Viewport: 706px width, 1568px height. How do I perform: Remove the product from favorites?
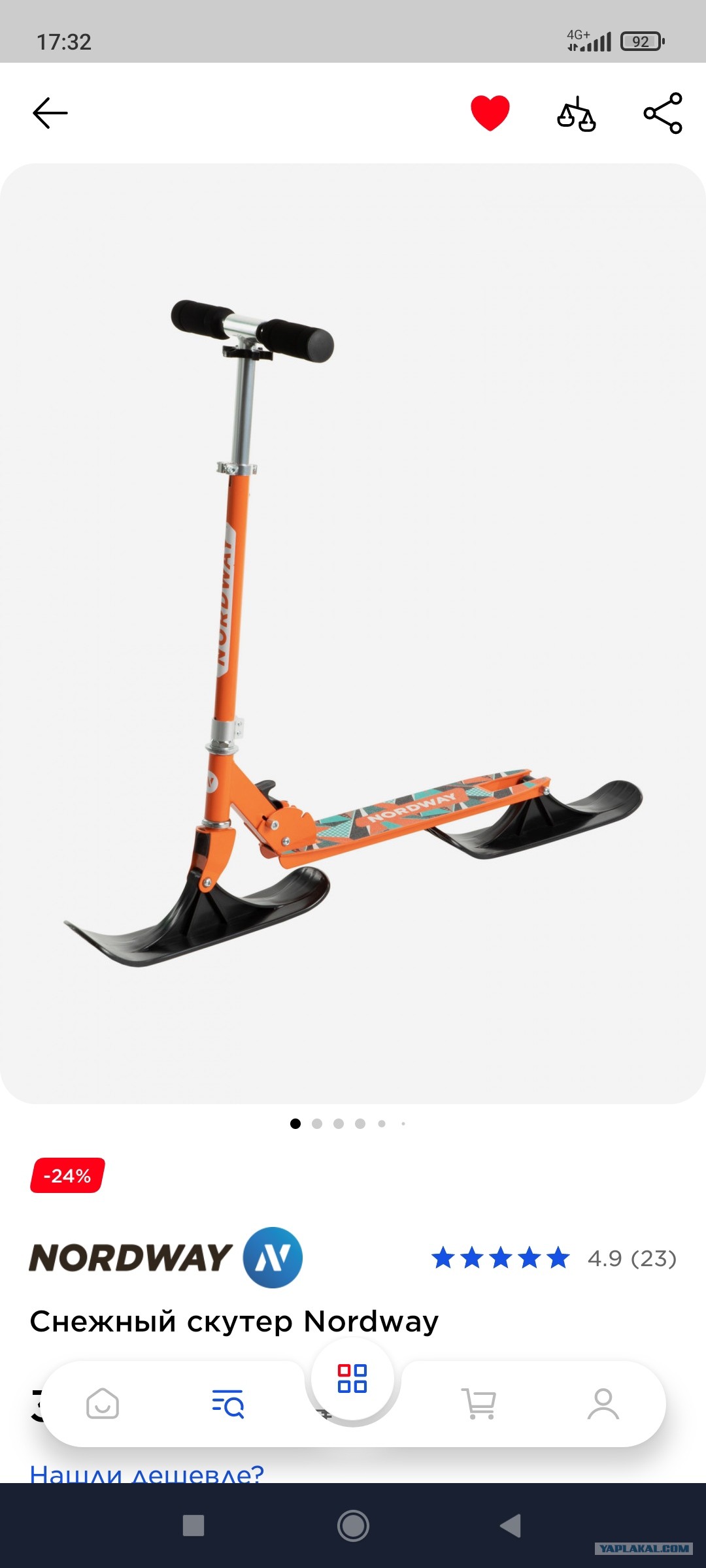pos(490,113)
